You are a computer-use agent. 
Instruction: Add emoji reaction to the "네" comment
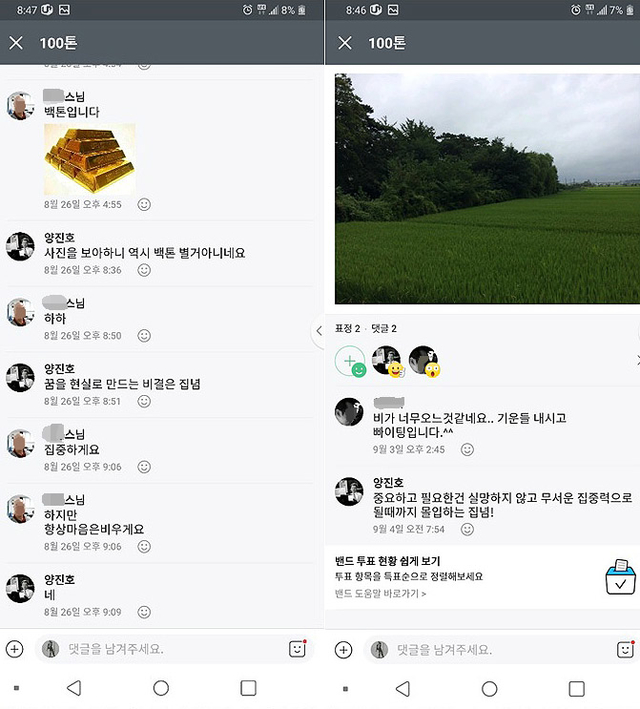[x=144, y=612]
